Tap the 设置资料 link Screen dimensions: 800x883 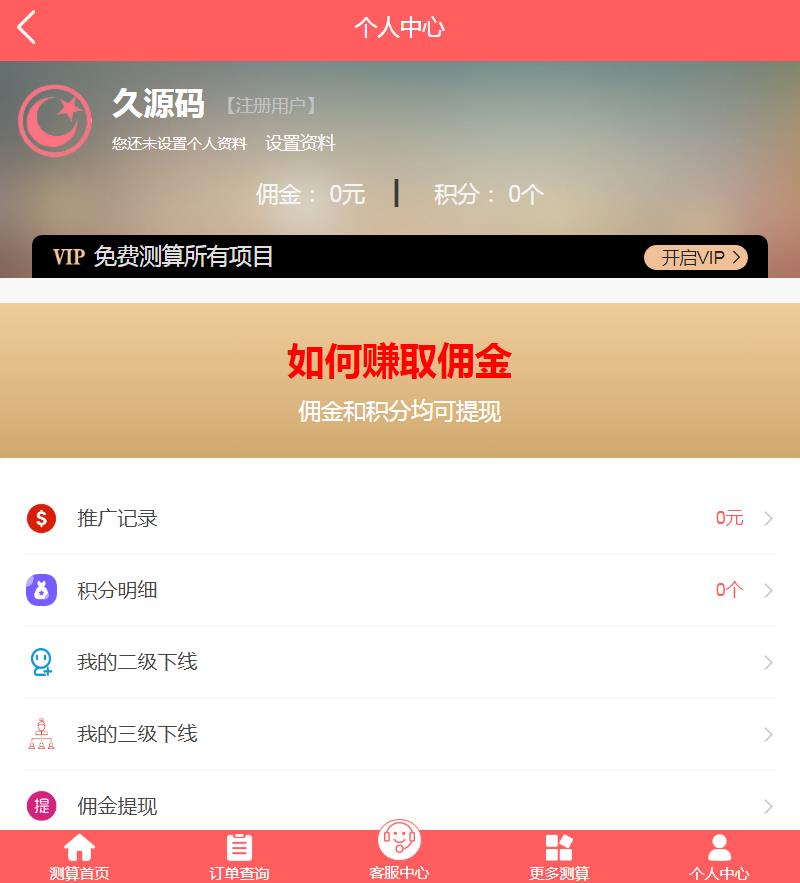tap(300, 143)
